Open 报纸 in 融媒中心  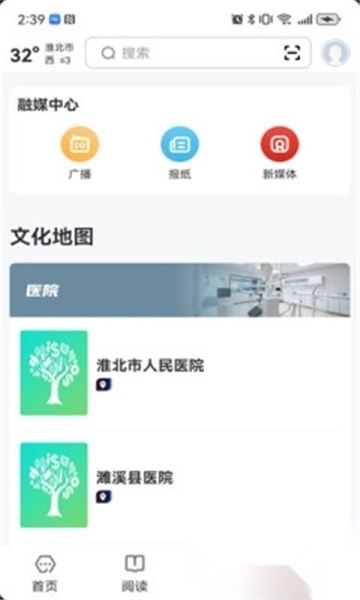pos(179,153)
